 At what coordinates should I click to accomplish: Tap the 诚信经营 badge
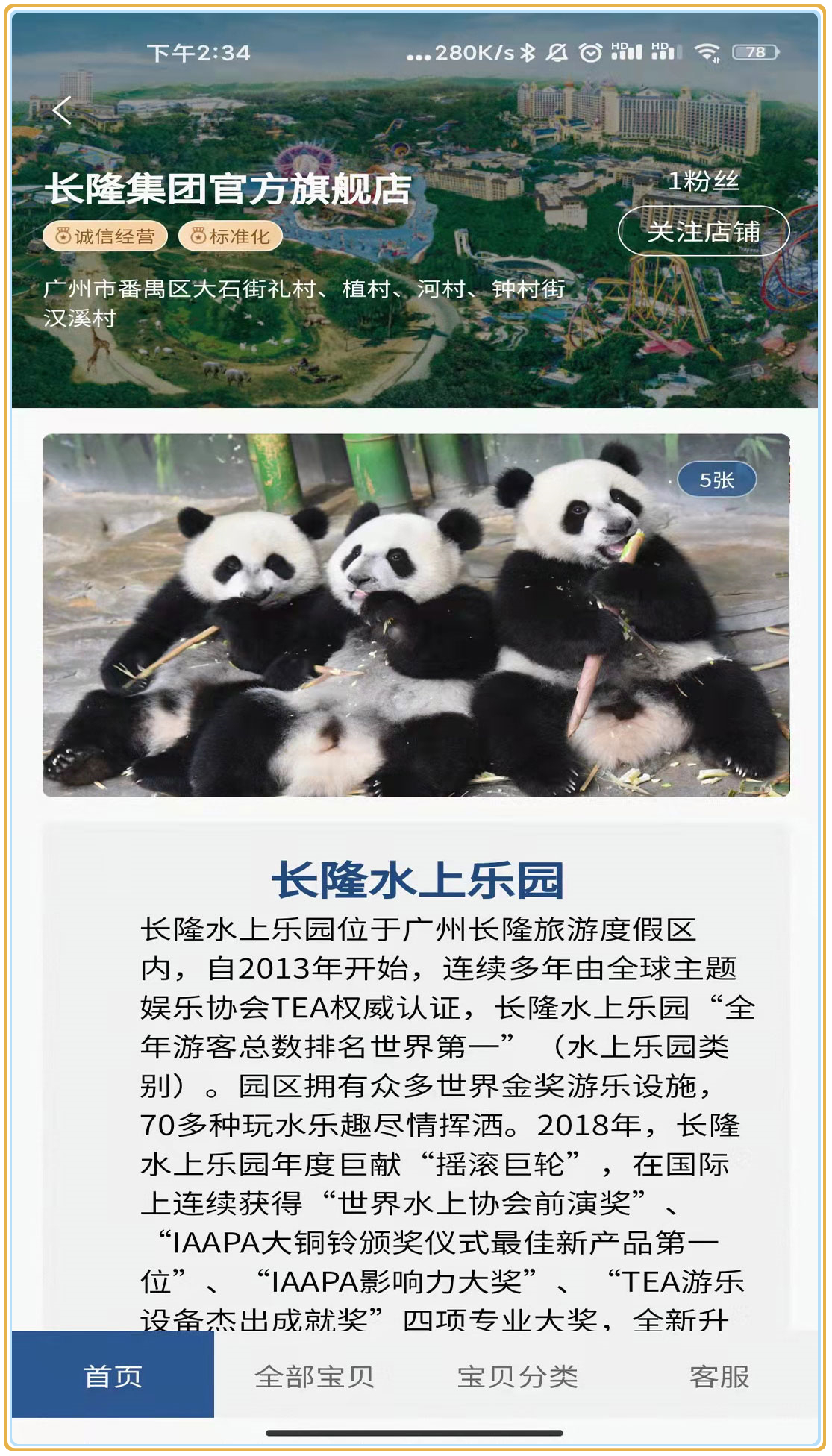[x=105, y=236]
